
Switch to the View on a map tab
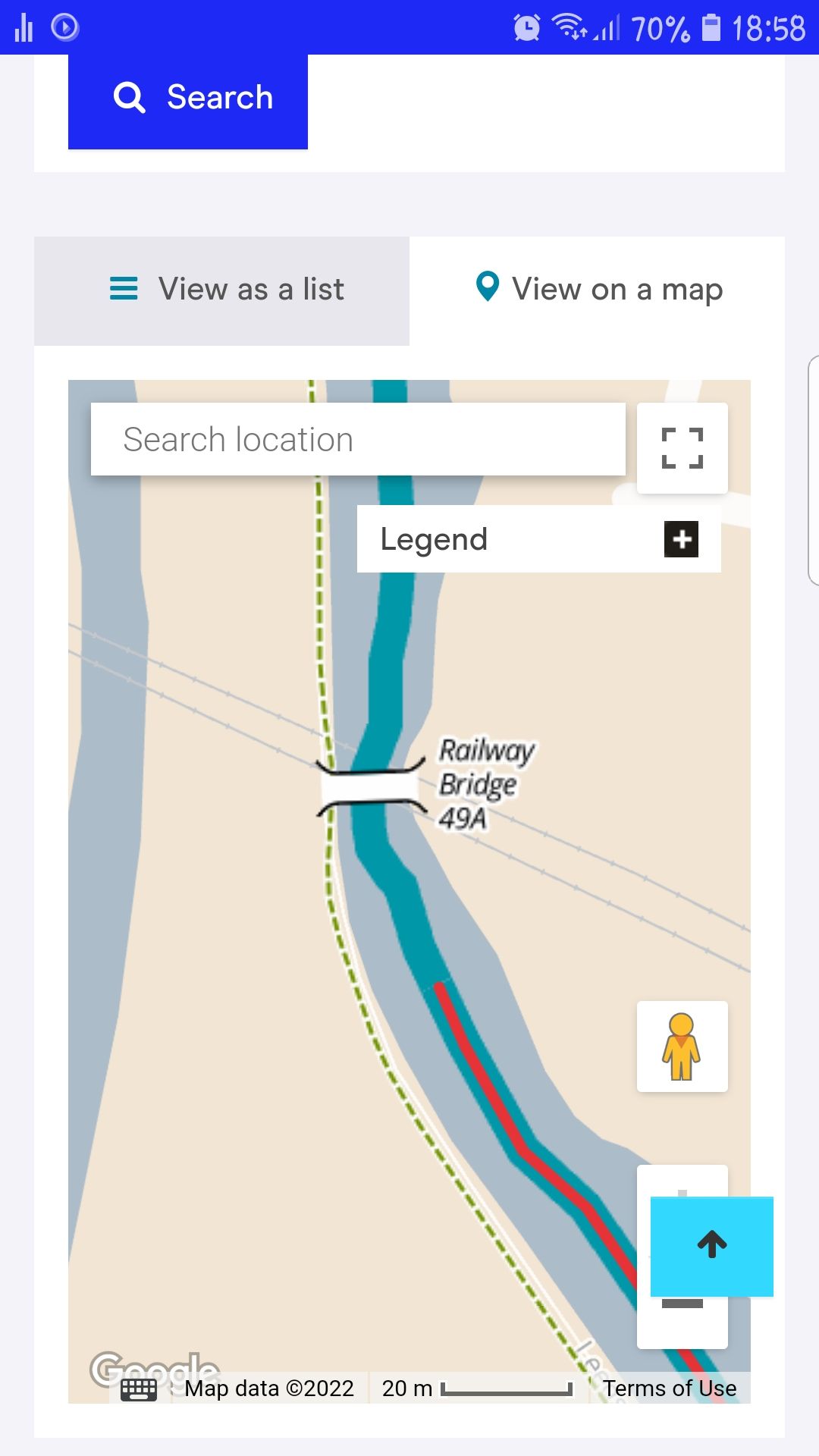599,289
